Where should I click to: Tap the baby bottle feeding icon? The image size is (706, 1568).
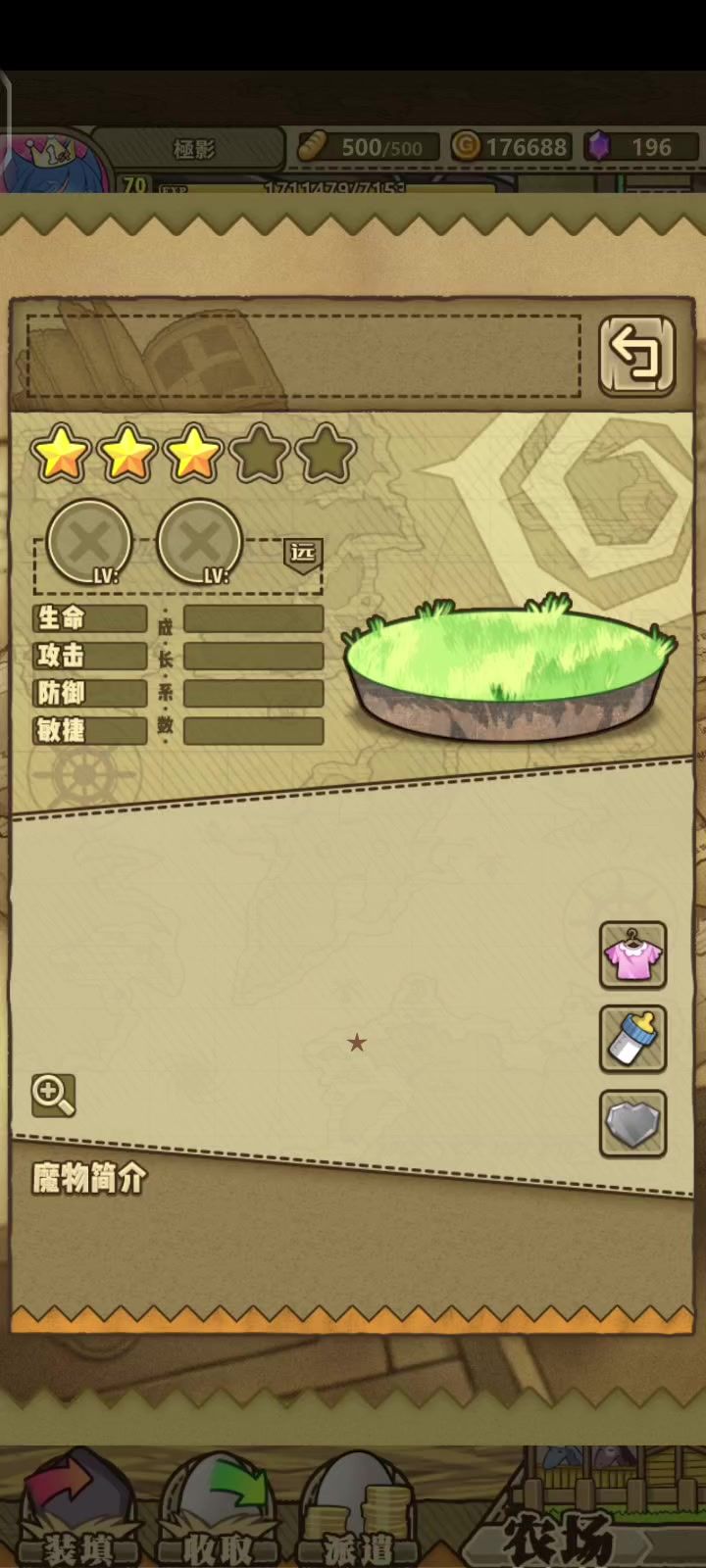(x=633, y=1039)
